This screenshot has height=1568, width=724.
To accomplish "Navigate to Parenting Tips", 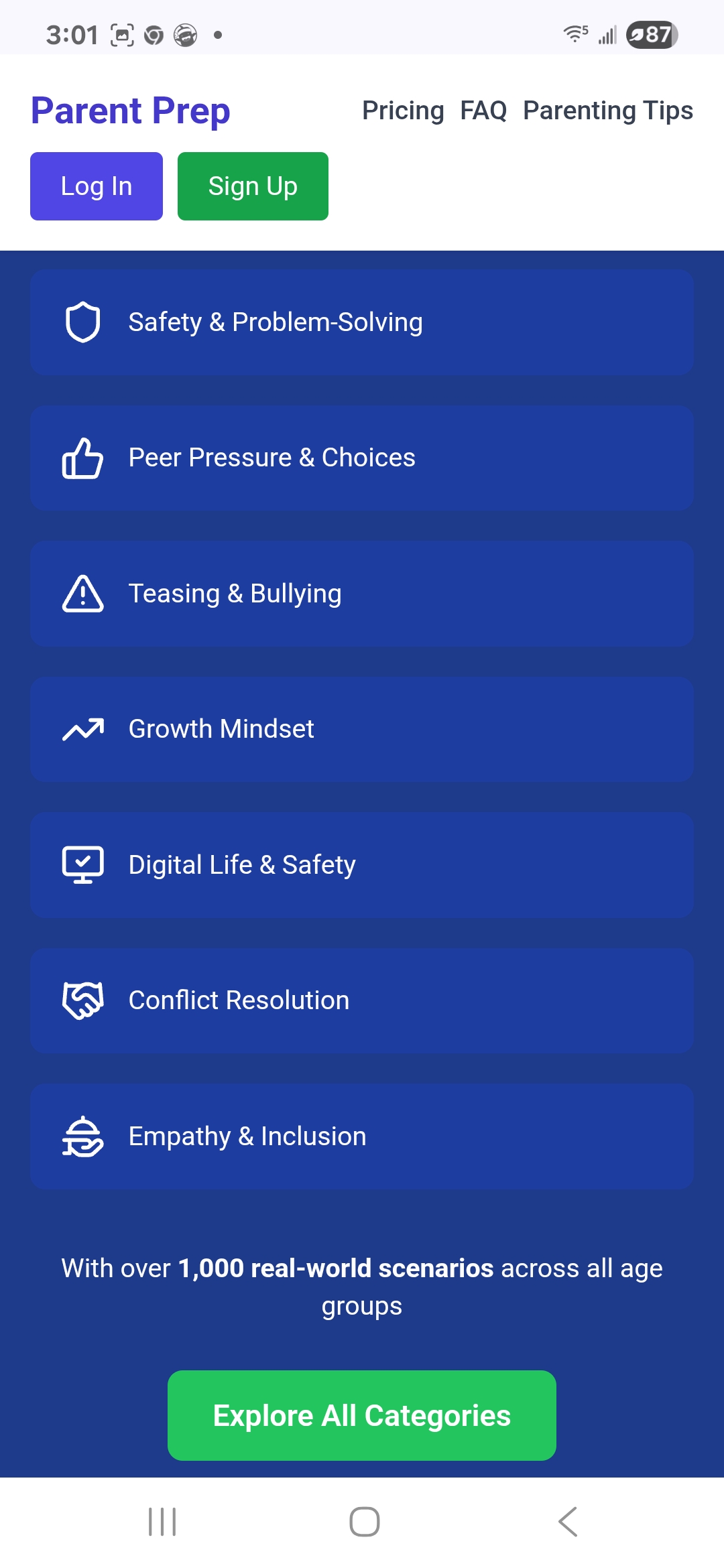I will pyautogui.click(x=607, y=110).
